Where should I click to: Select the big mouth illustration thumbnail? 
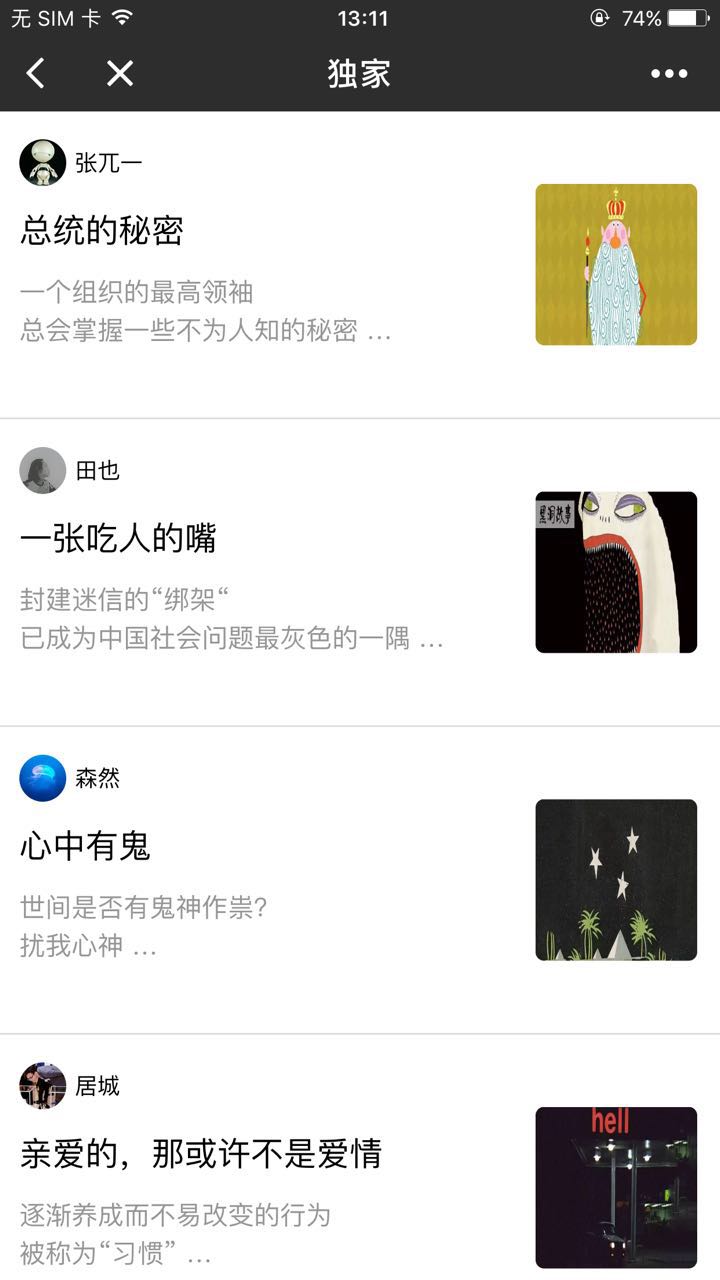(616, 572)
